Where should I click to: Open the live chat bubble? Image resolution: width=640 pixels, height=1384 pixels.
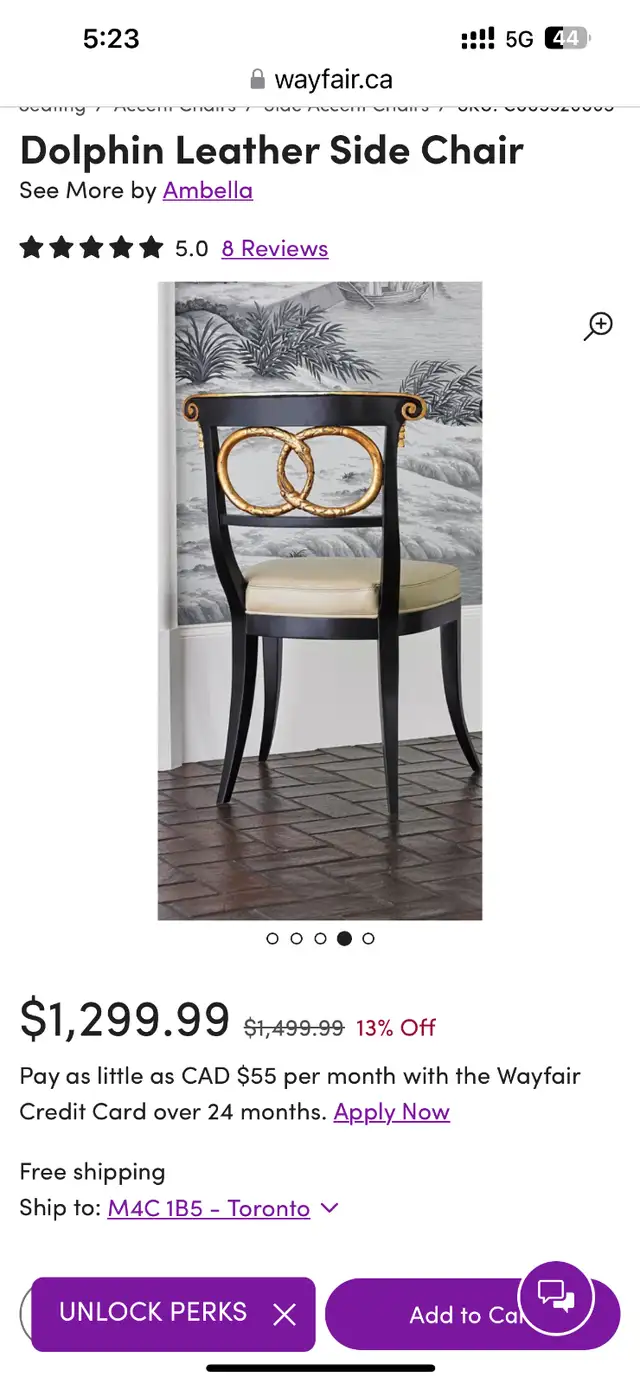pos(557,1298)
